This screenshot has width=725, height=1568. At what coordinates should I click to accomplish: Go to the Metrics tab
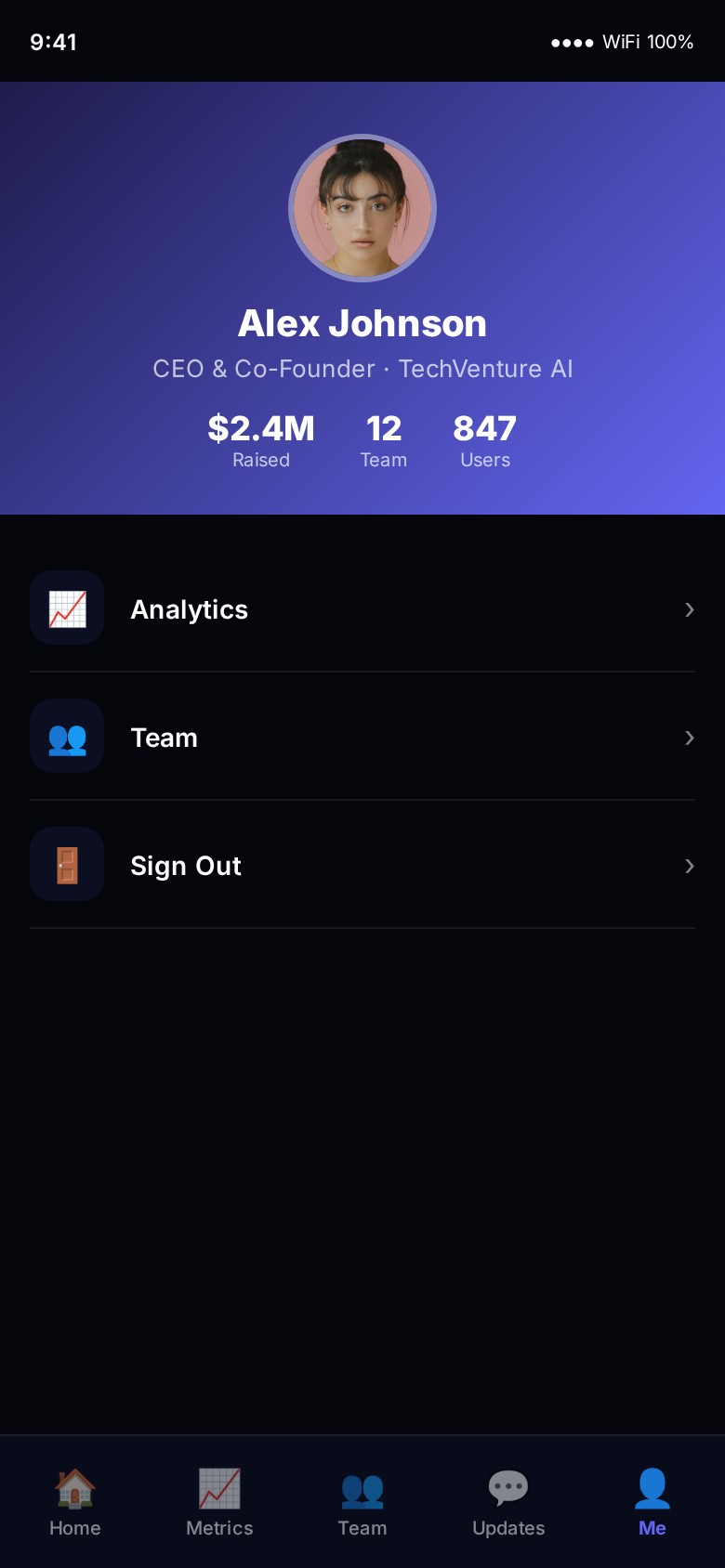tap(219, 1502)
